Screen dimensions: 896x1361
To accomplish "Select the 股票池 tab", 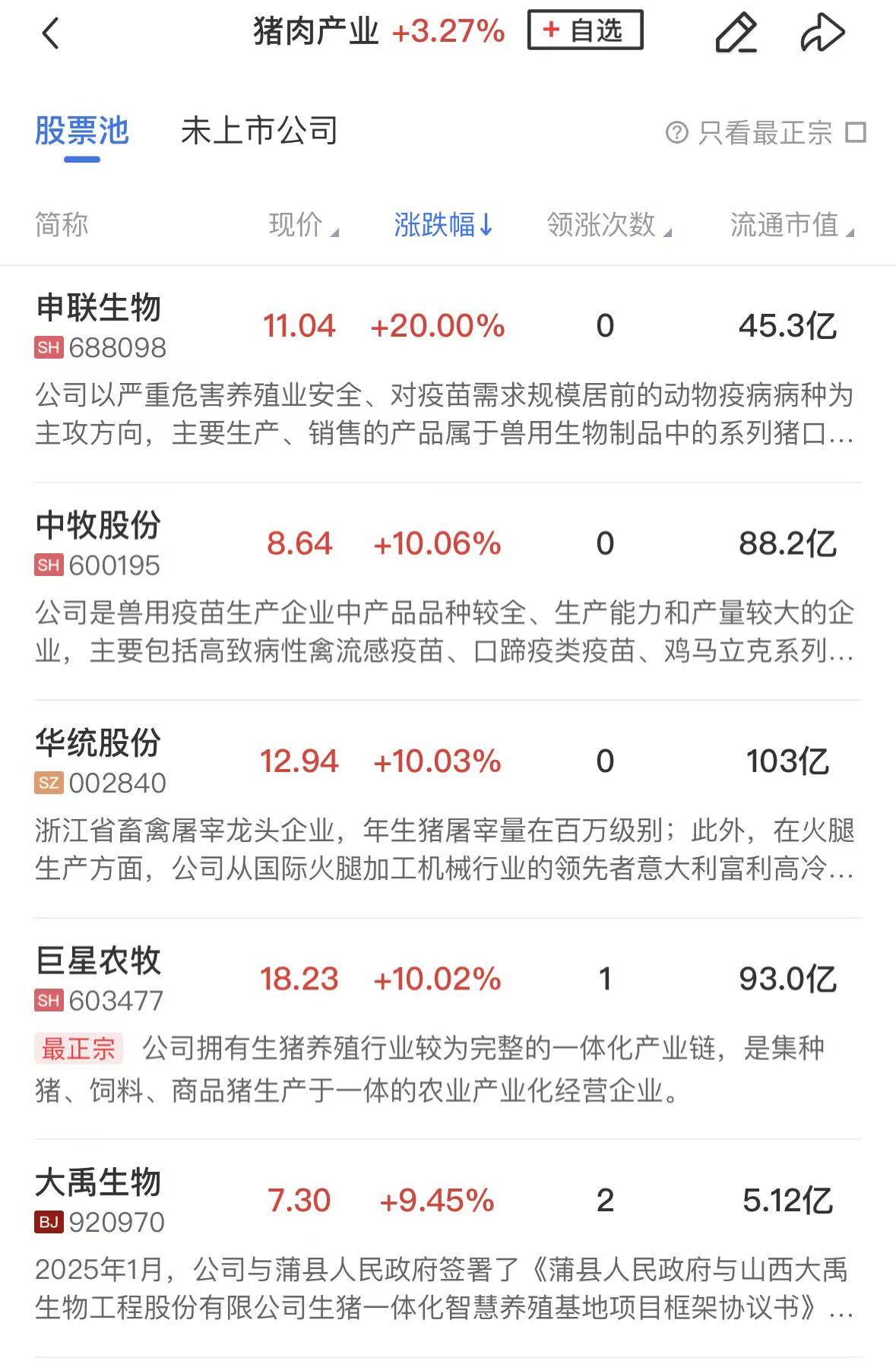I will click(82, 131).
